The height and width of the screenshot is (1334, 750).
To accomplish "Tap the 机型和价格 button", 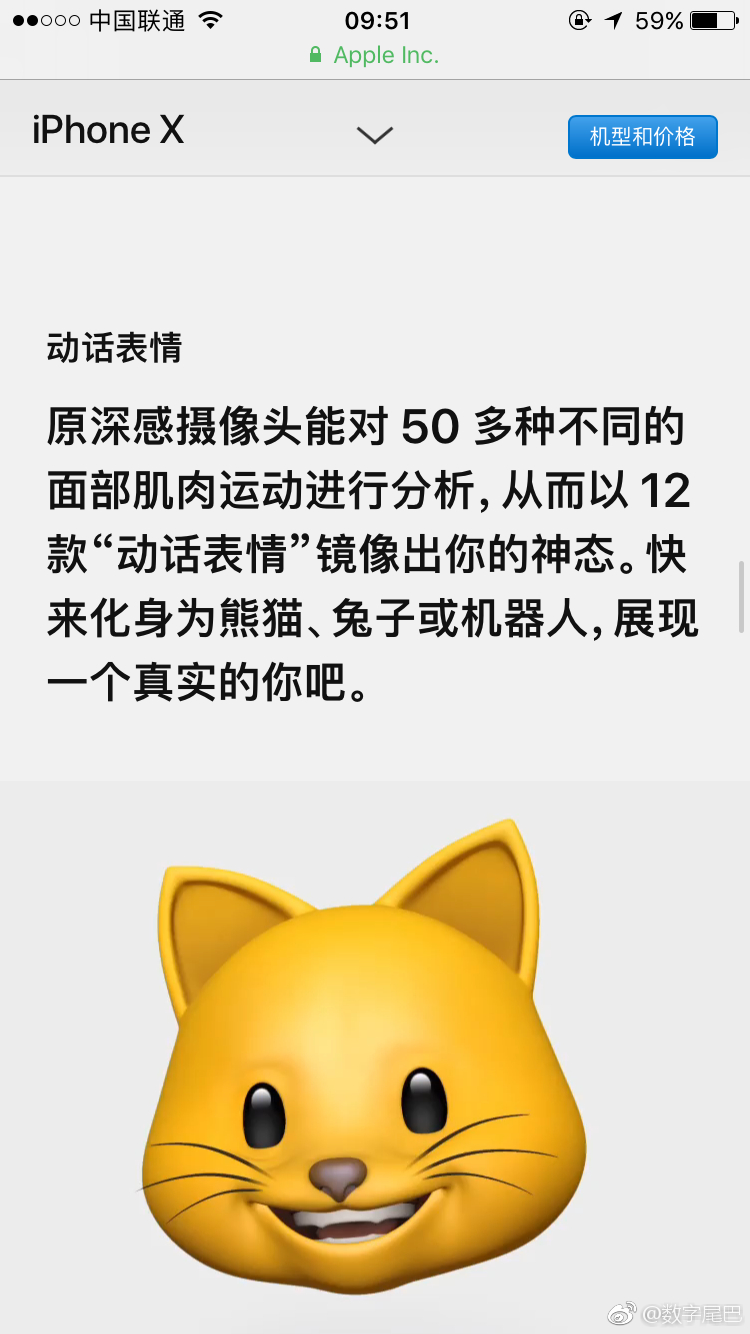I will coord(642,137).
